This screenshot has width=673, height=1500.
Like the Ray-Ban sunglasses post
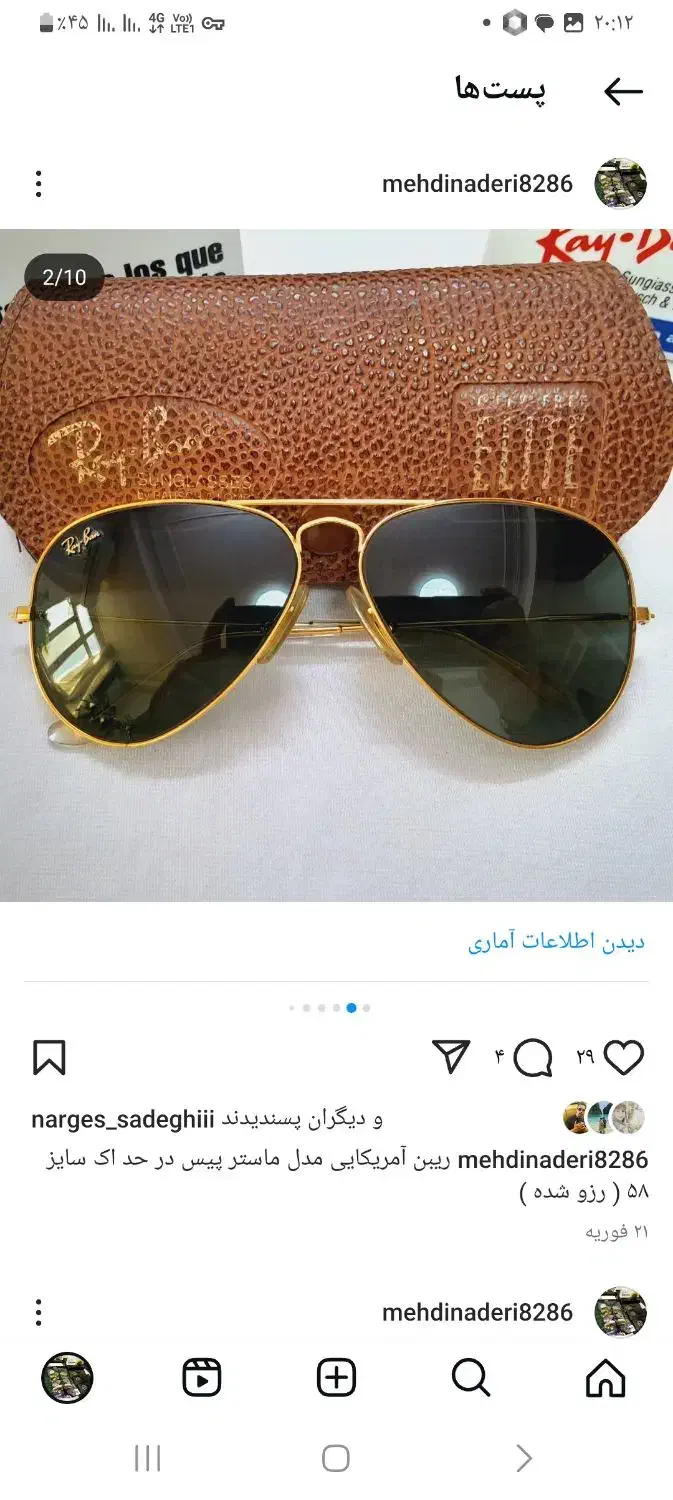(624, 1057)
